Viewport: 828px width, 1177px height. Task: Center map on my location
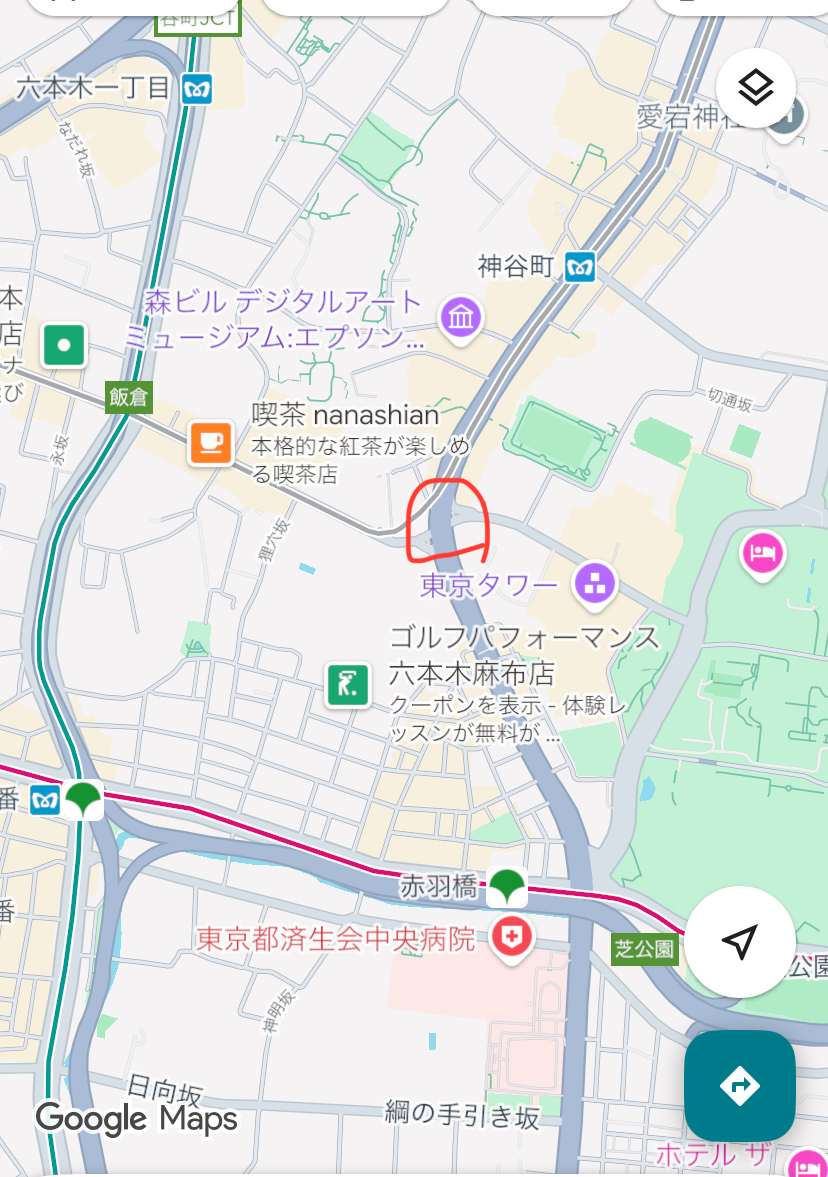point(740,942)
